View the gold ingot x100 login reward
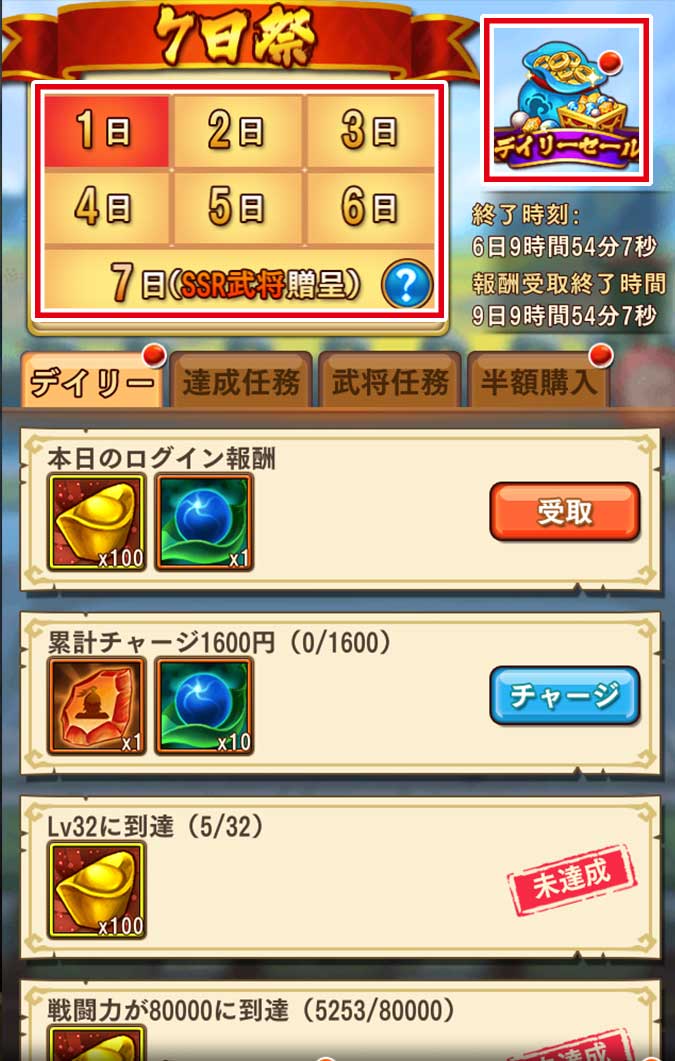Image resolution: width=675 pixels, height=1061 pixels. tap(97, 522)
